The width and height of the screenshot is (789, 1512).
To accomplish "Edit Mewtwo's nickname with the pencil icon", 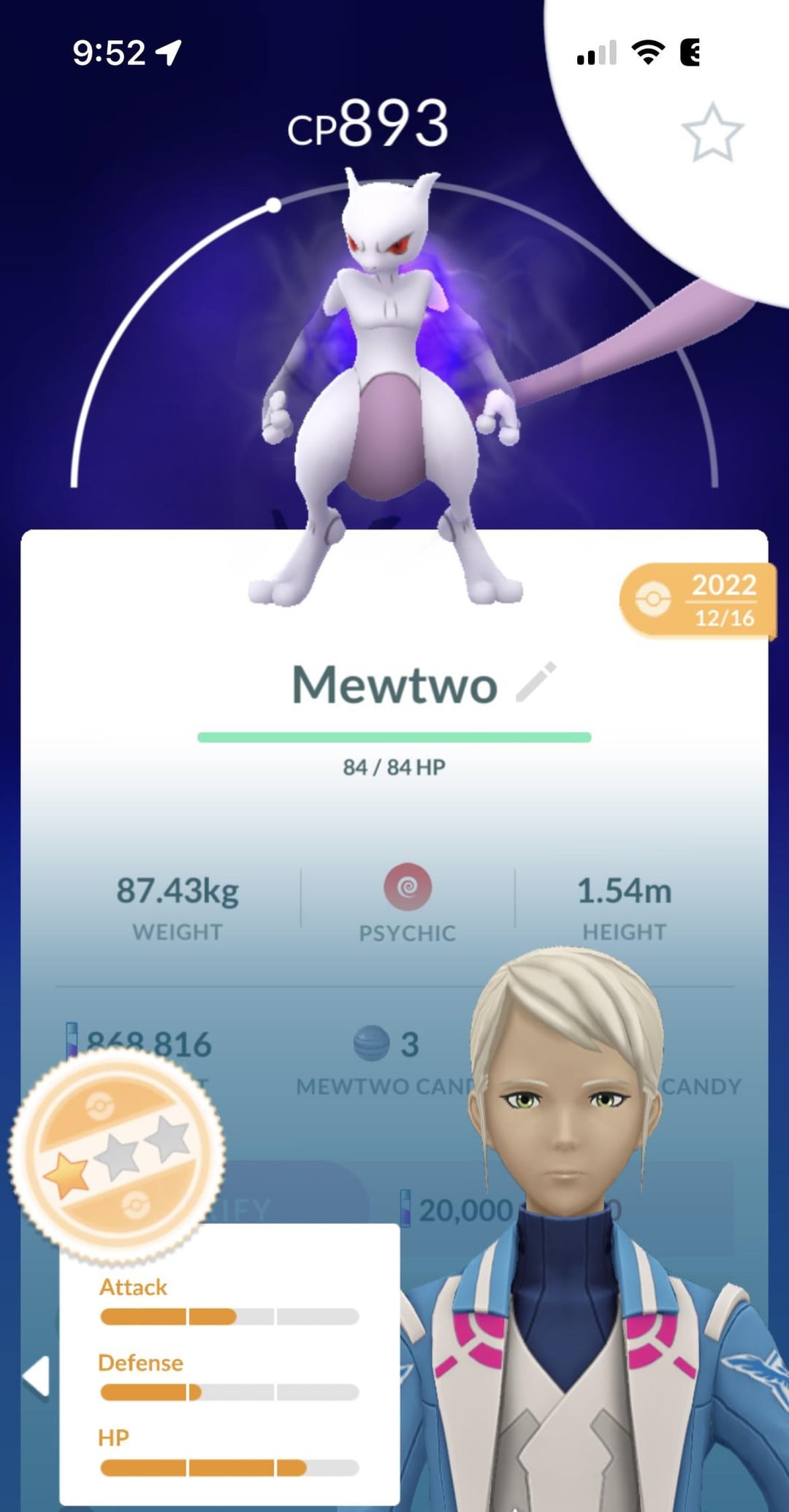I will pyautogui.click(x=536, y=683).
